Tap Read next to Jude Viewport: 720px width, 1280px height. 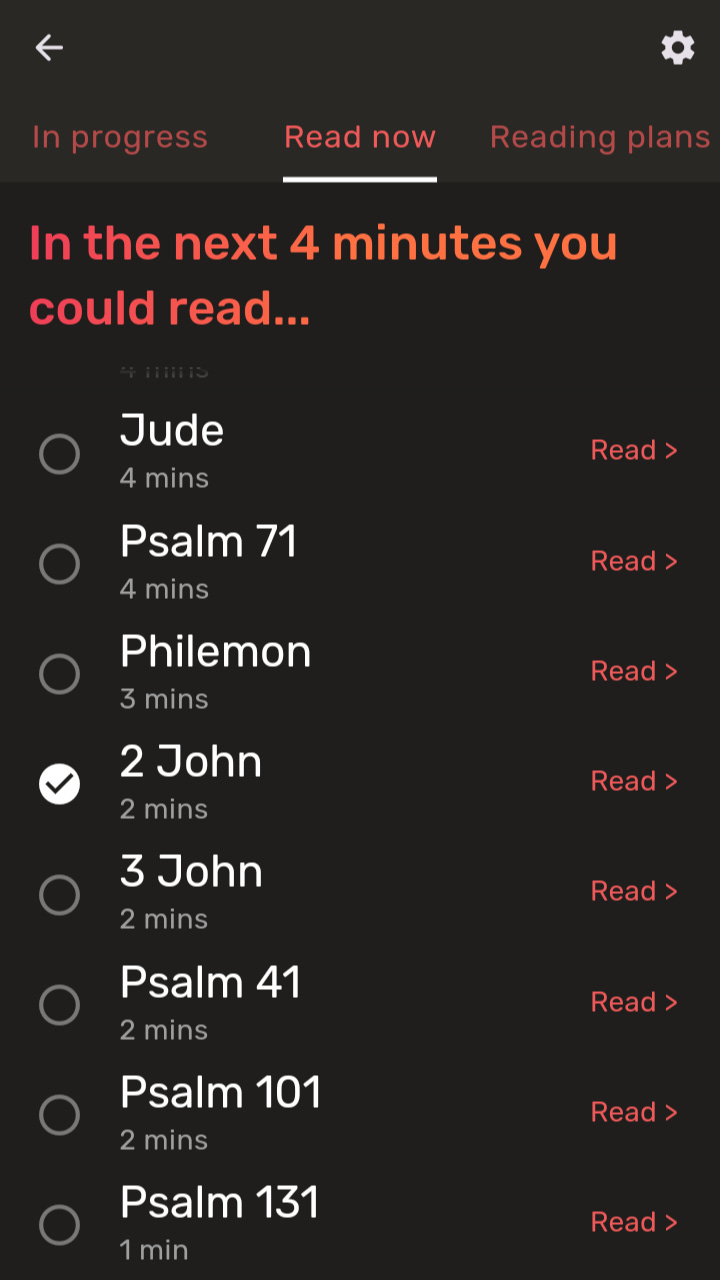coord(635,450)
